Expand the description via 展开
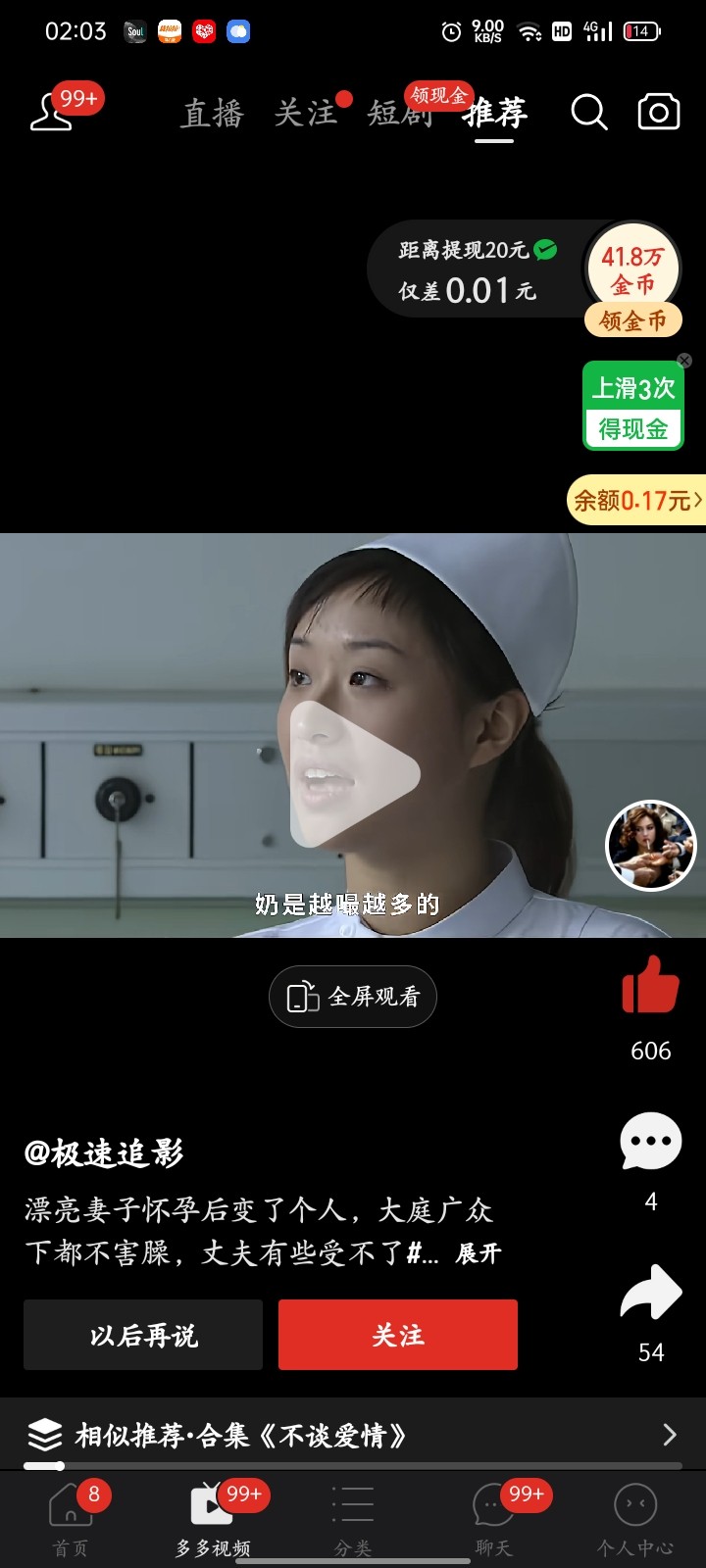The width and height of the screenshot is (706, 1568). tap(479, 1253)
